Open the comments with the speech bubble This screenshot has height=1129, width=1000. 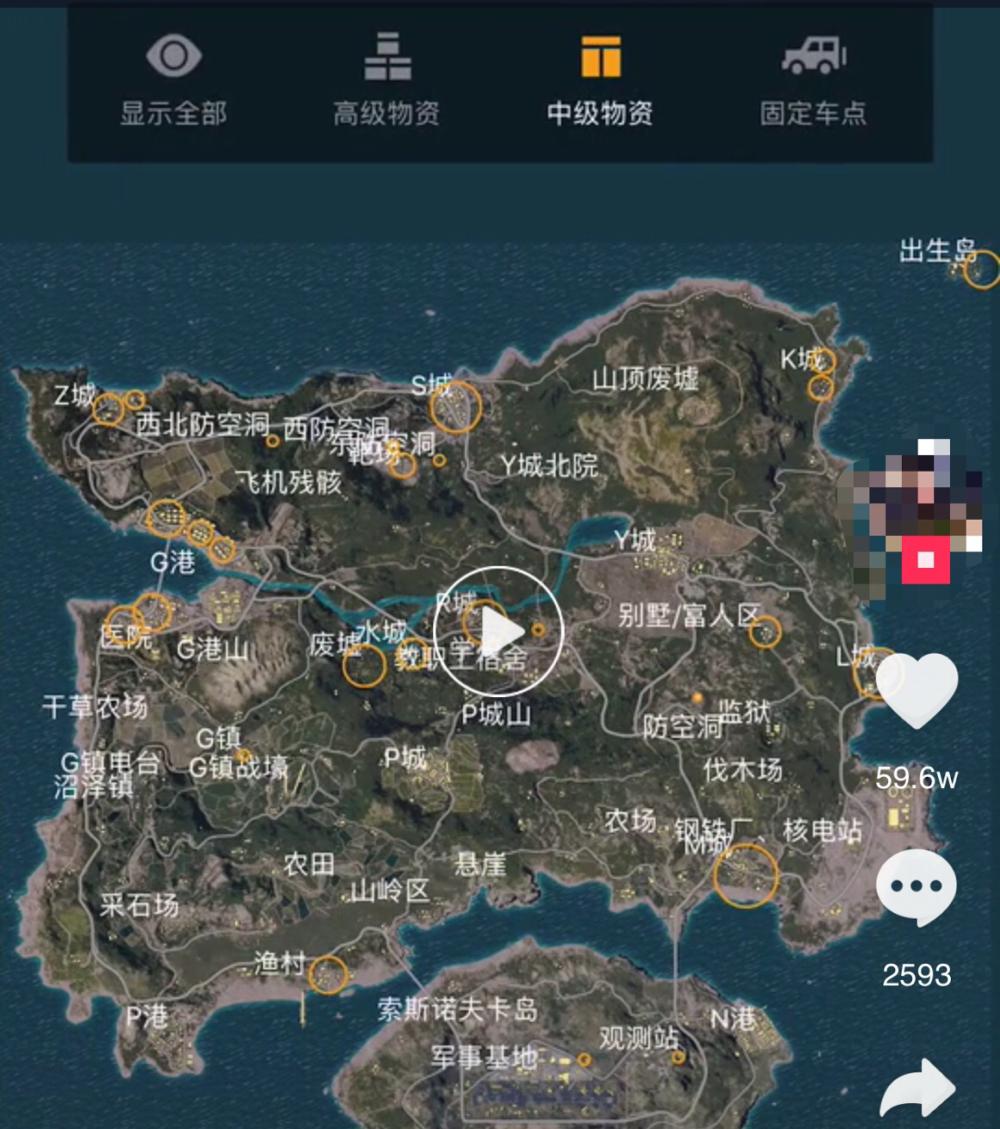tap(916, 887)
